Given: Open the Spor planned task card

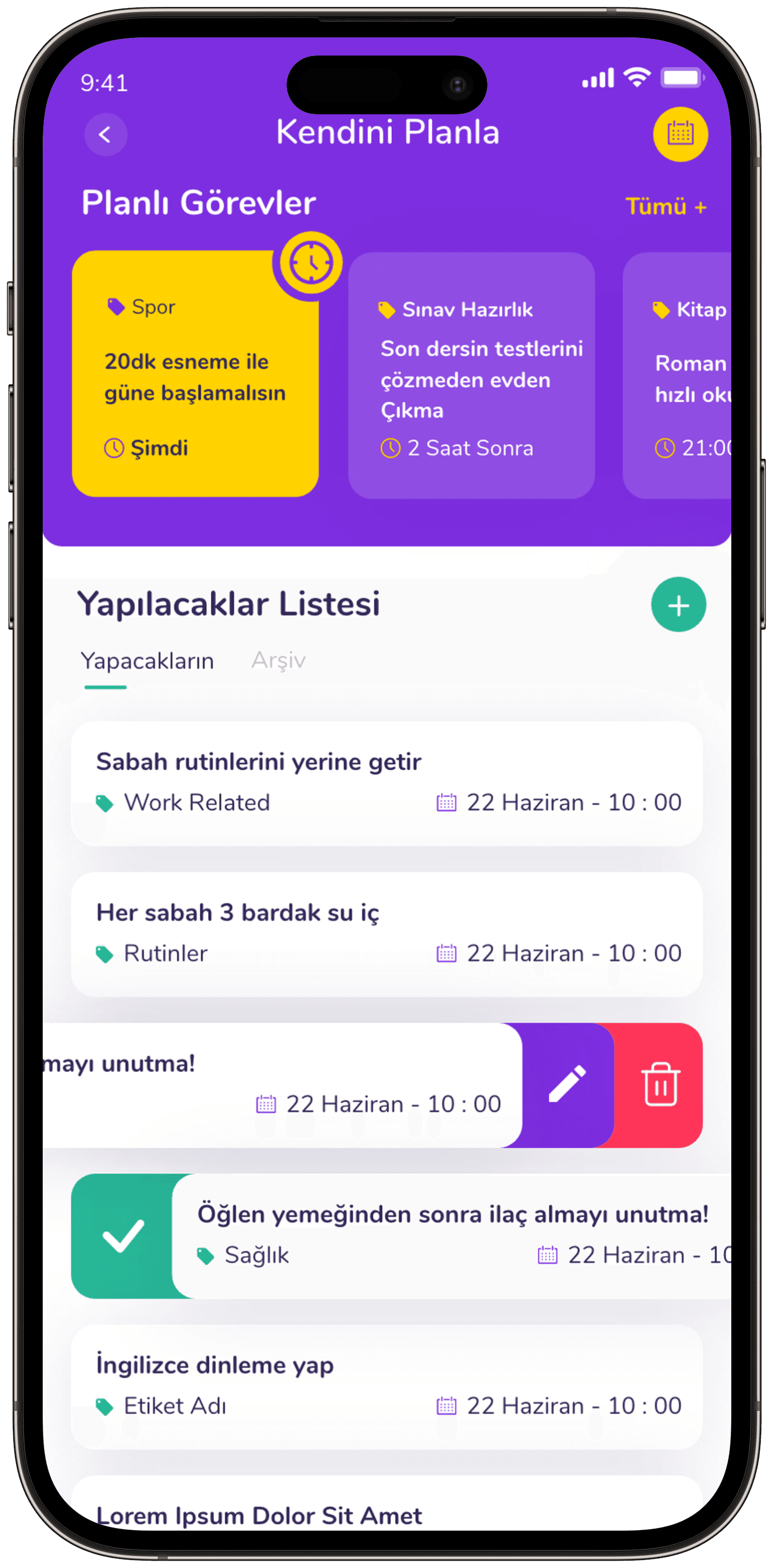Looking at the screenshot, I should pyautogui.click(x=195, y=374).
